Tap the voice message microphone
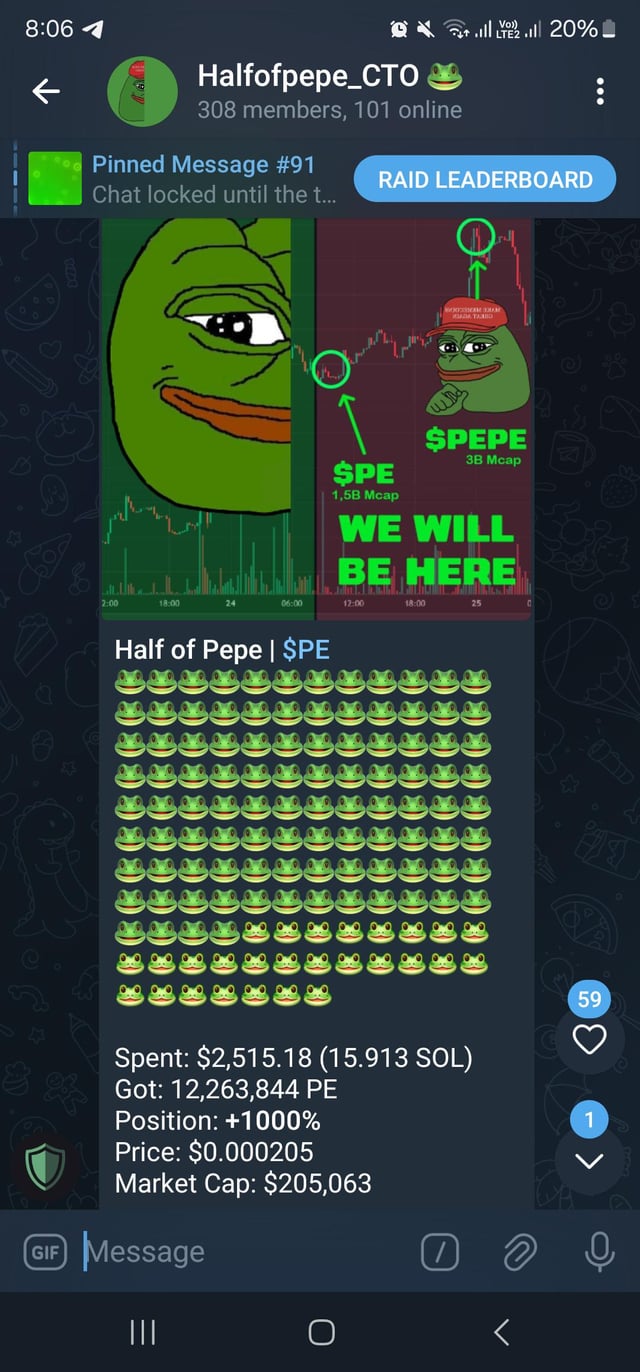This screenshot has width=640, height=1372. (598, 1251)
